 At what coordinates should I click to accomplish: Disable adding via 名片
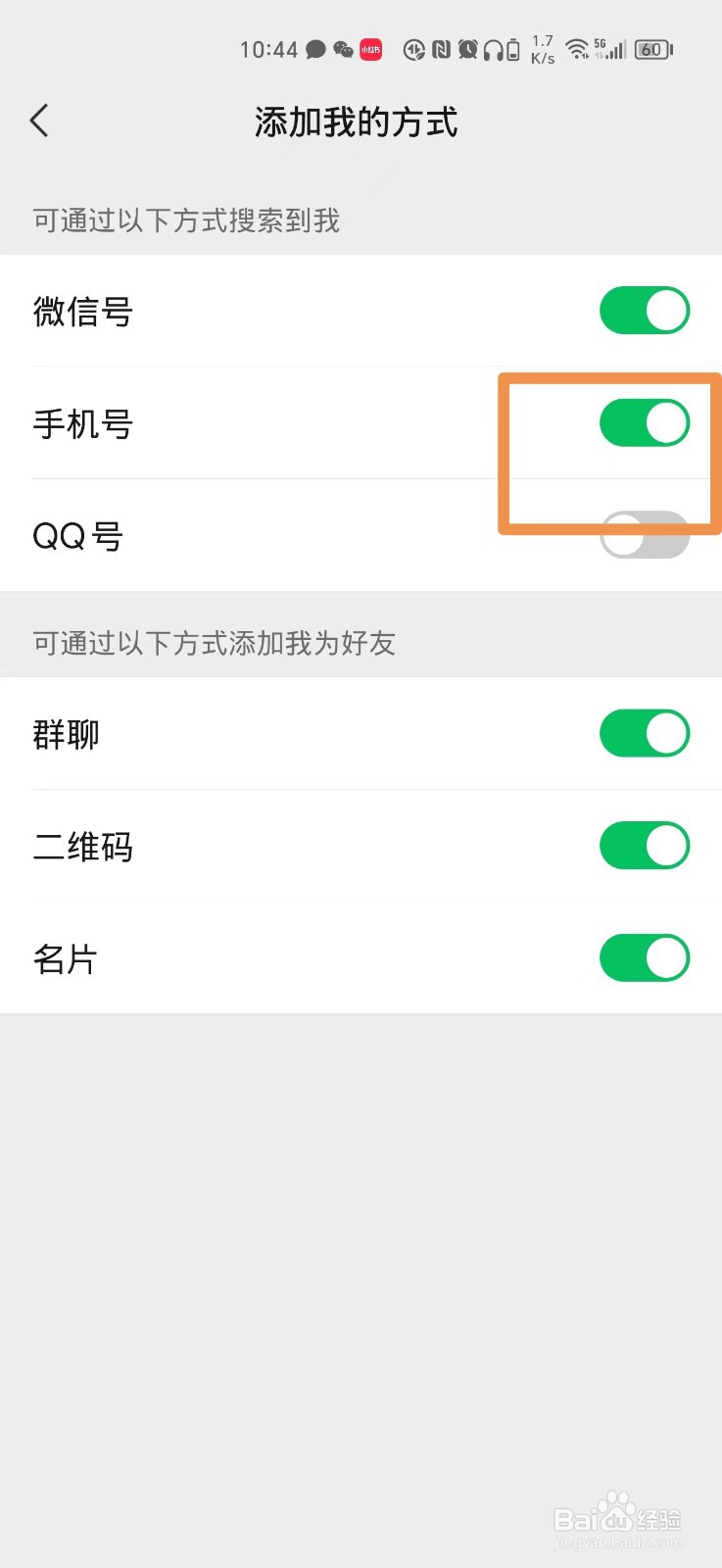tap(645, 958)
